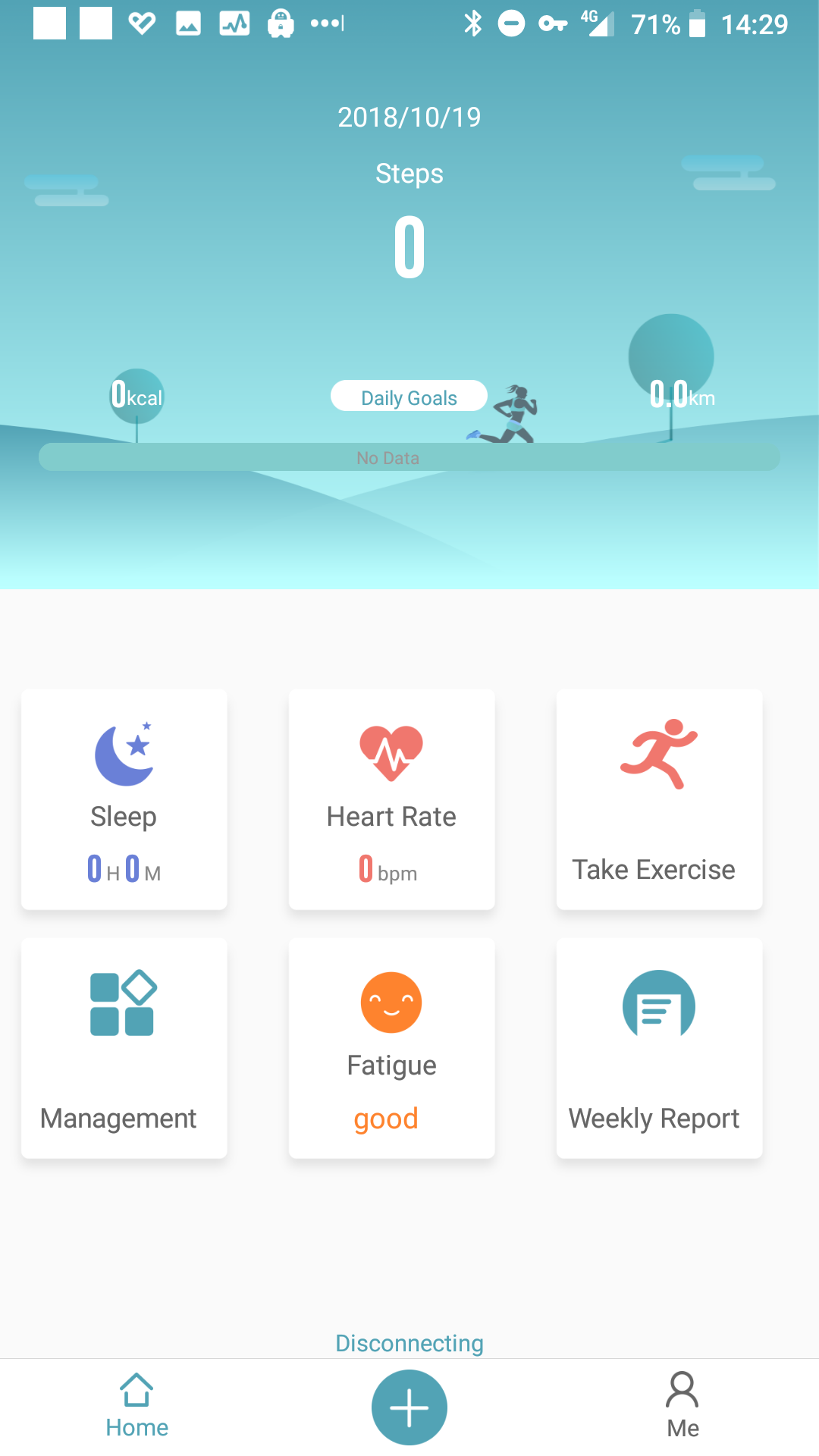Go to the Home tab

(x=136, y=1405)
